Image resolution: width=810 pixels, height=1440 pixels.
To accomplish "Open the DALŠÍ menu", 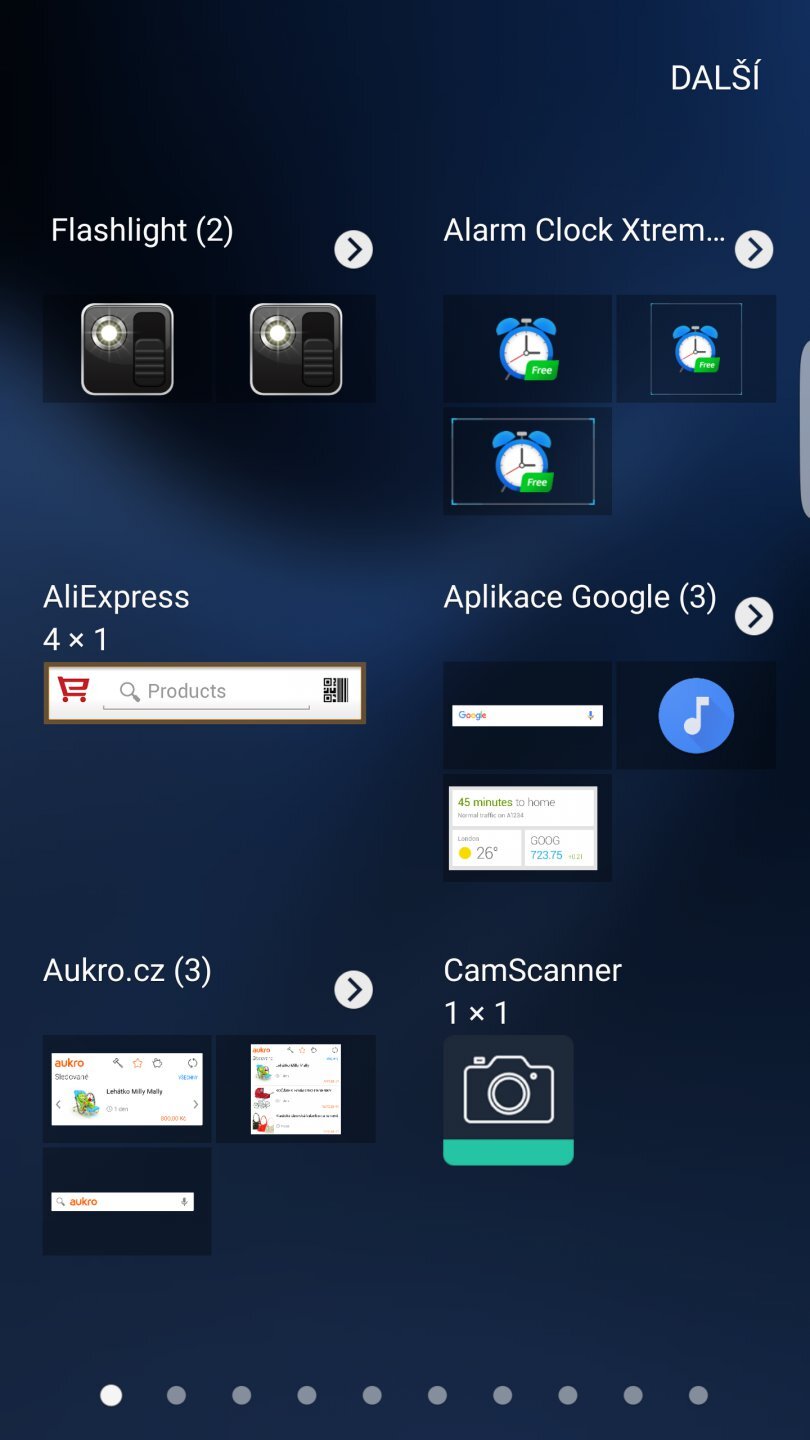I will (x=714, y=76).
